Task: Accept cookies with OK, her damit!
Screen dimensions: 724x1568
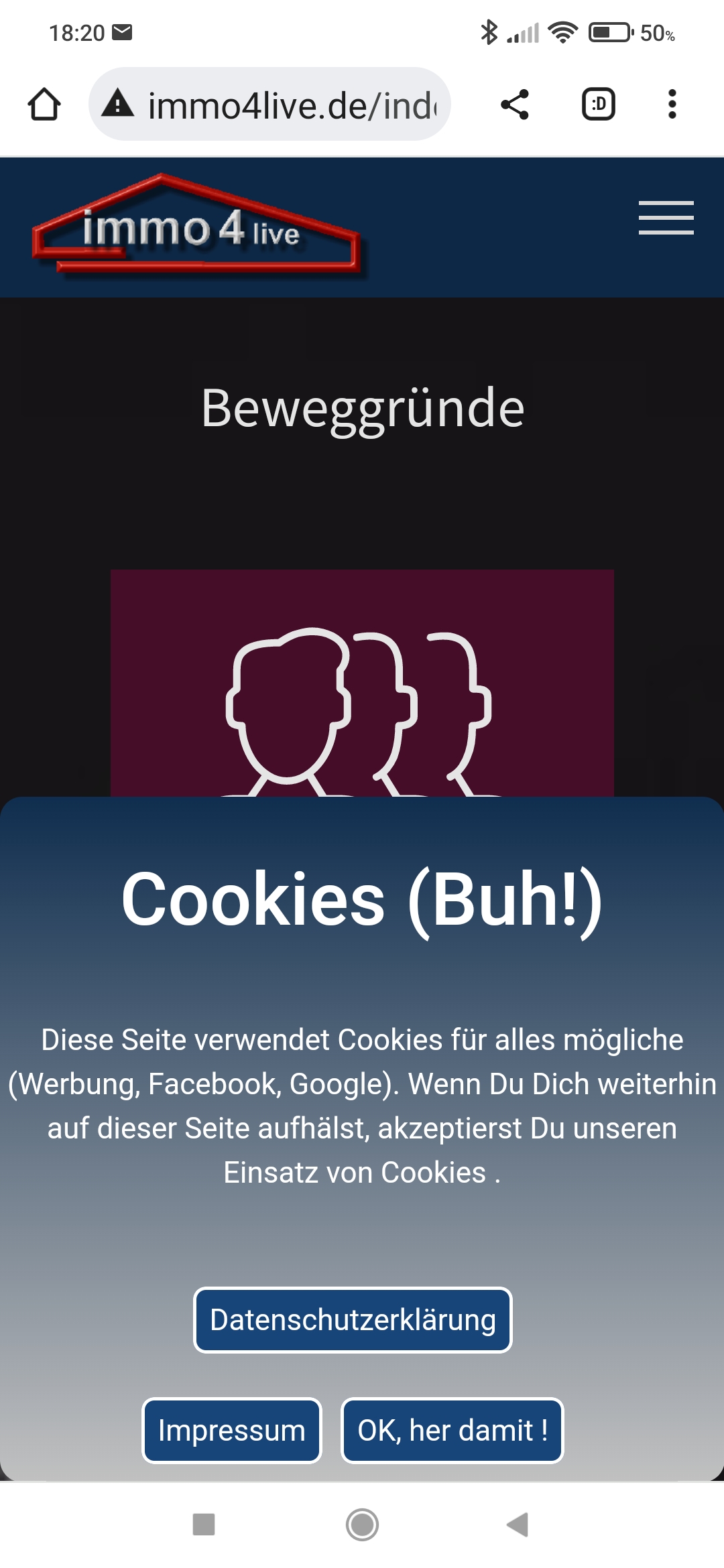Action: pos(452,1431)
